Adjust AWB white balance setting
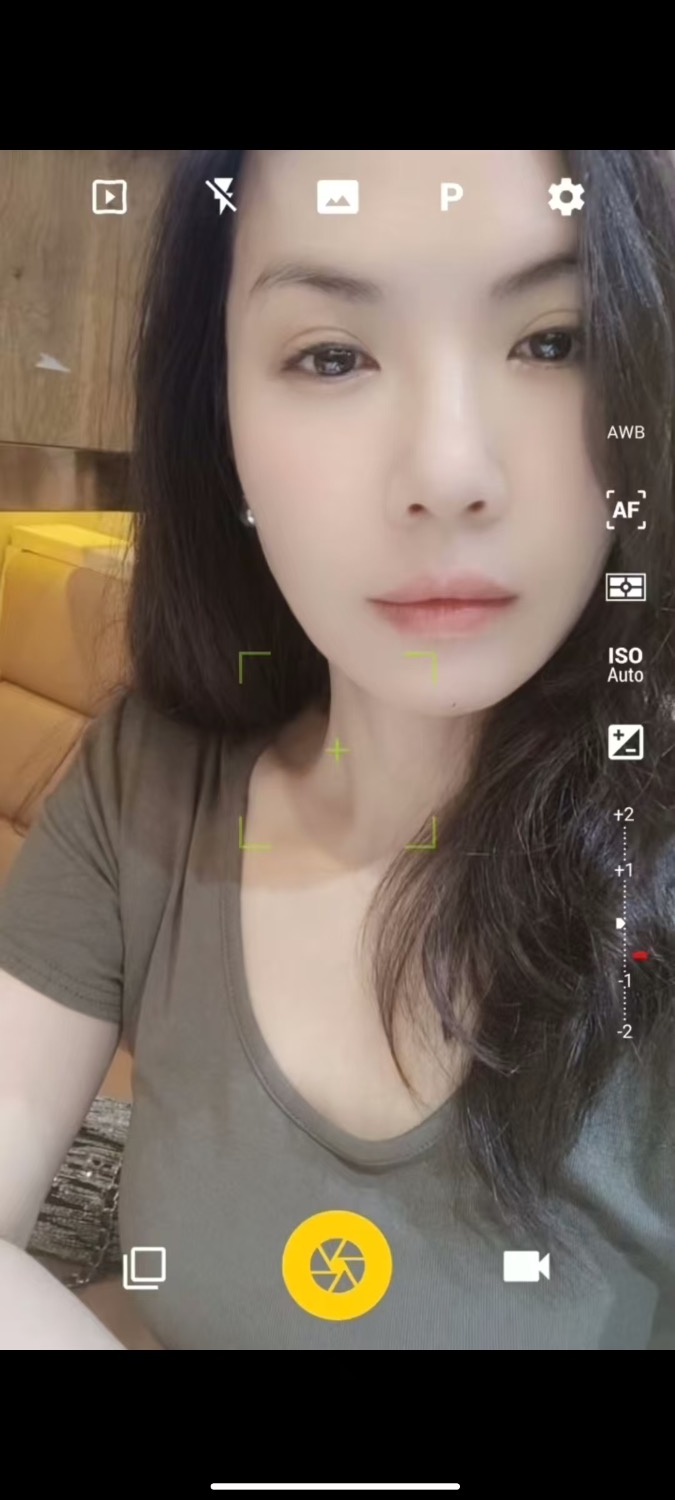Viewport: 675px width, 1500px height. point(626,433)
